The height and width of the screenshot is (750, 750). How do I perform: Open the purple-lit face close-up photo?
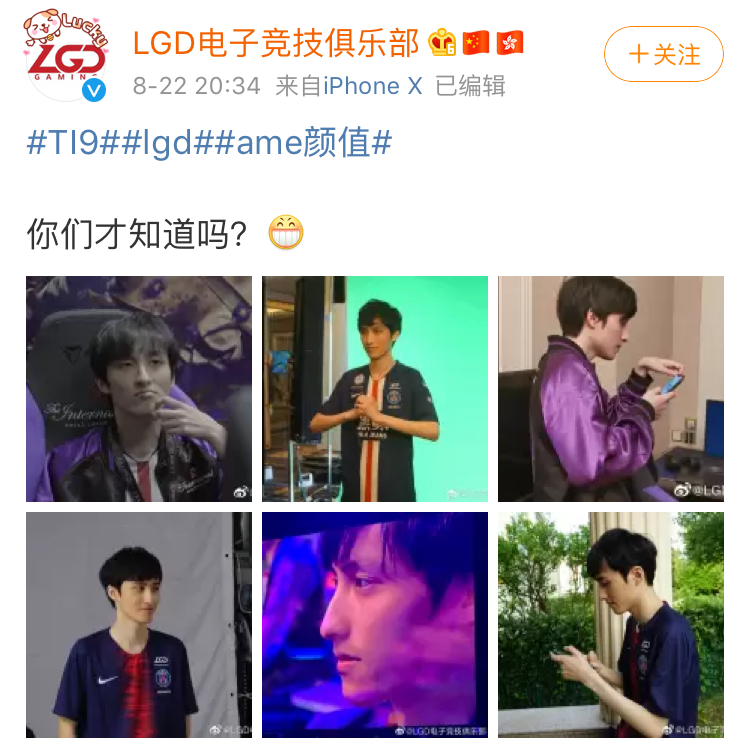click(375, 625)
